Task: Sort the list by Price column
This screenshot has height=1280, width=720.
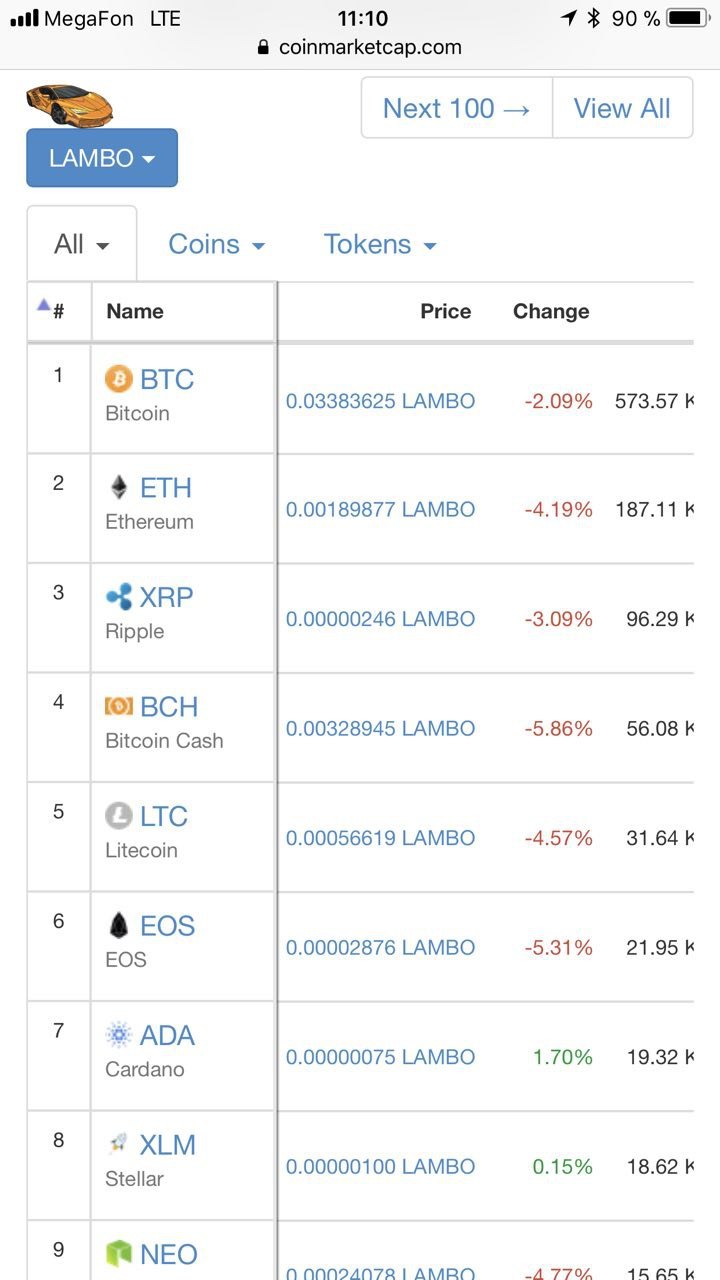Action: tap(445, 311)
